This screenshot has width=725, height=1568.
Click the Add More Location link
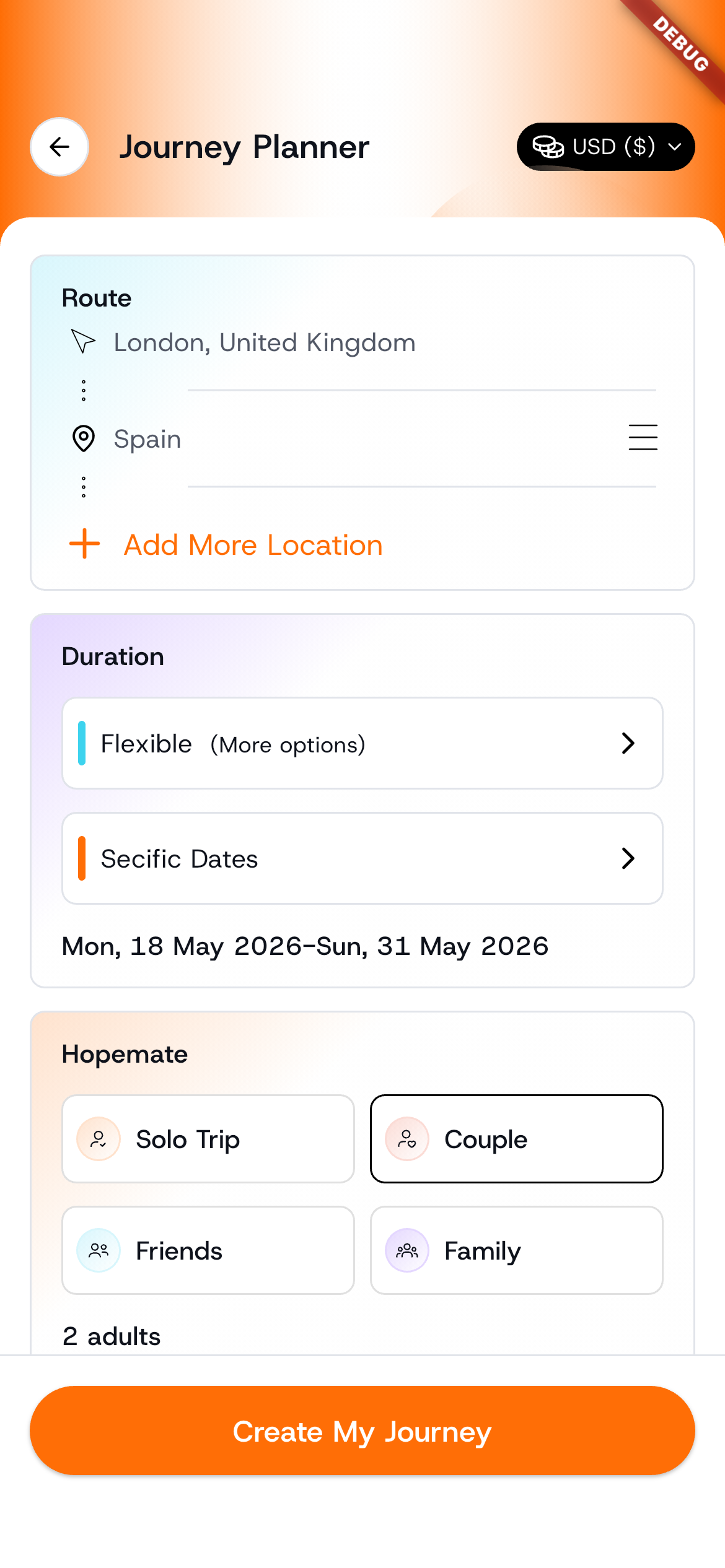(253, 544)
